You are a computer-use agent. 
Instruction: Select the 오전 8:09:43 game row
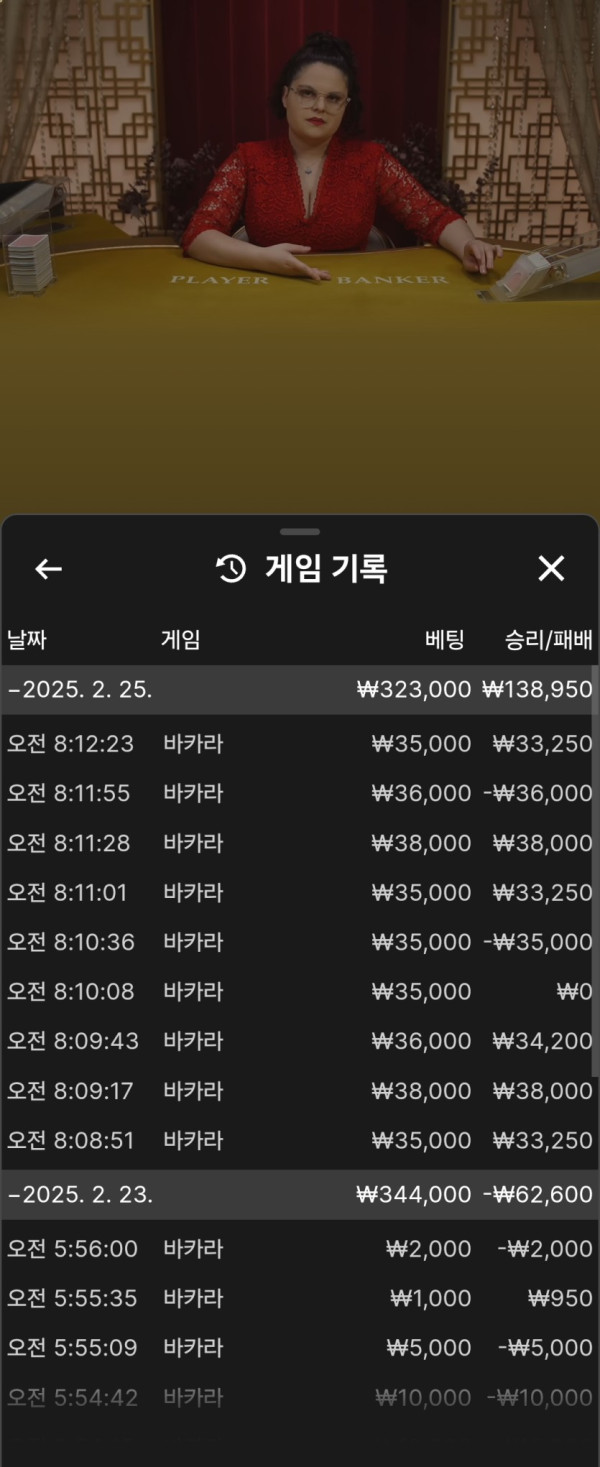pyautogui.click(x=299, y=1041)
